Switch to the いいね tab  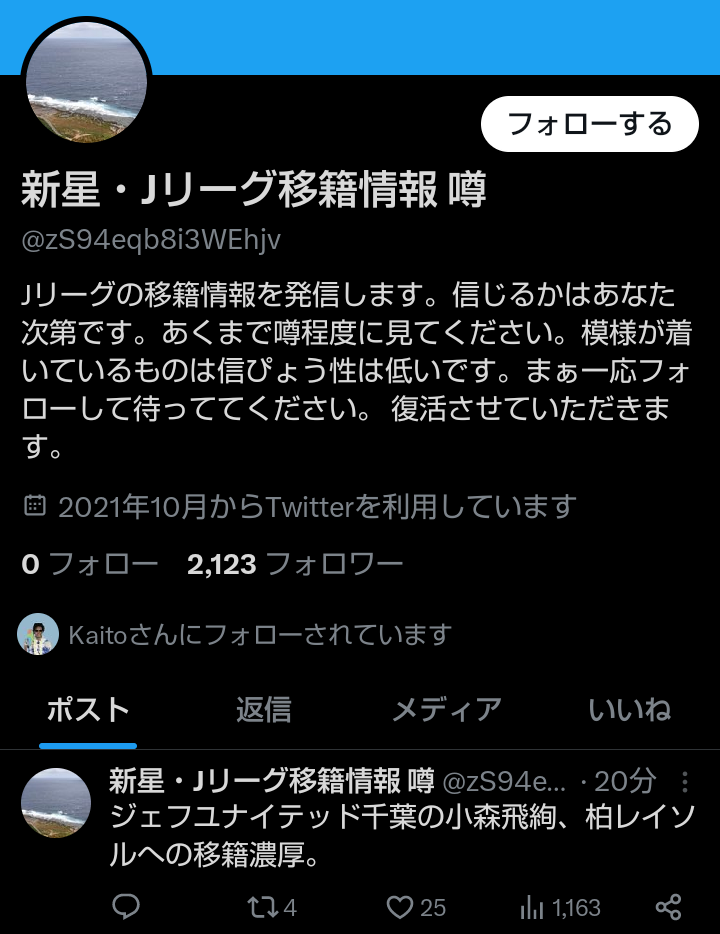tap(629, 710)
